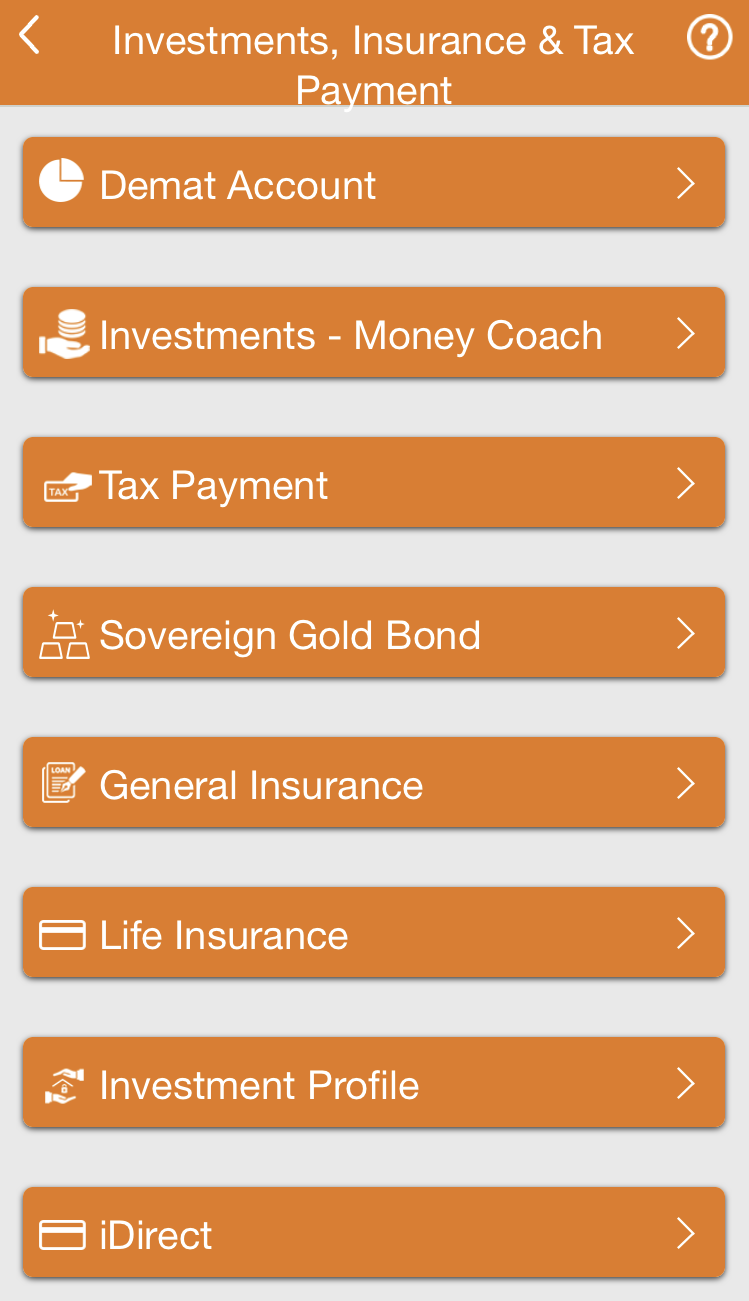Open Investments - Money Coach
Screen dimensions: 749x1301
[x=374, y=333]
